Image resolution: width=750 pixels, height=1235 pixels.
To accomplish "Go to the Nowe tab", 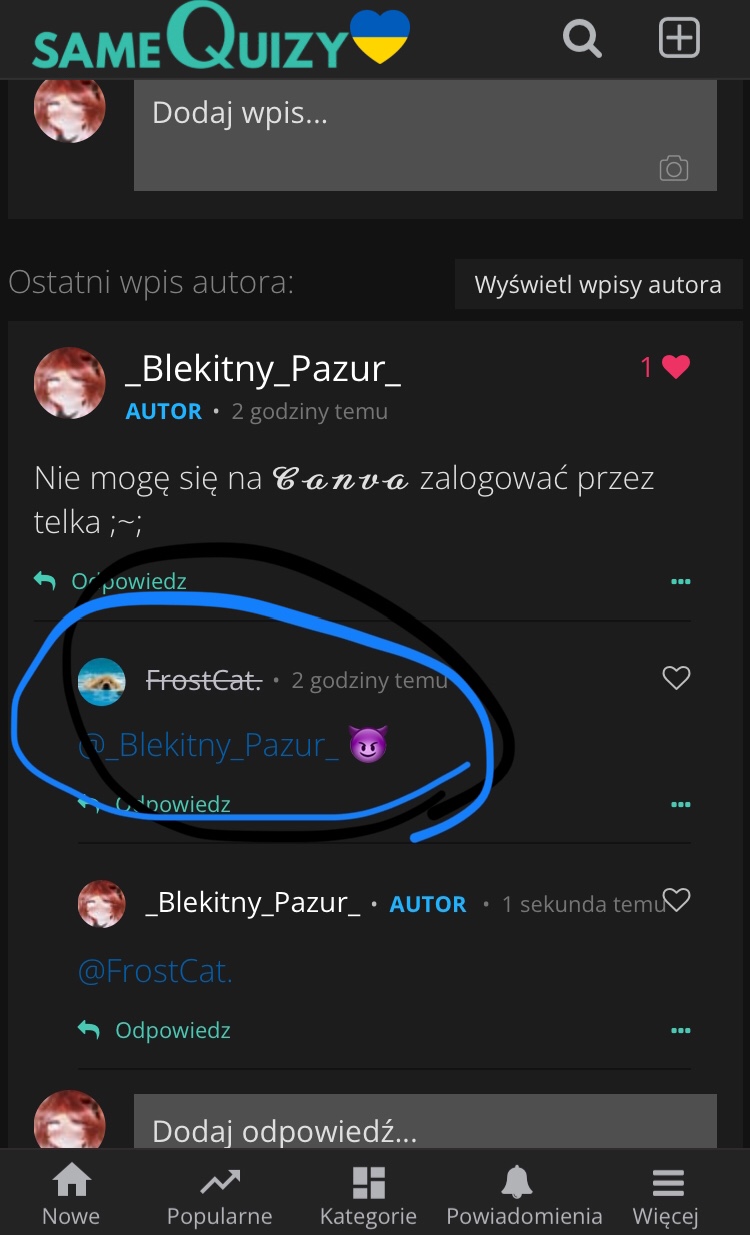I will (71, 1197).
